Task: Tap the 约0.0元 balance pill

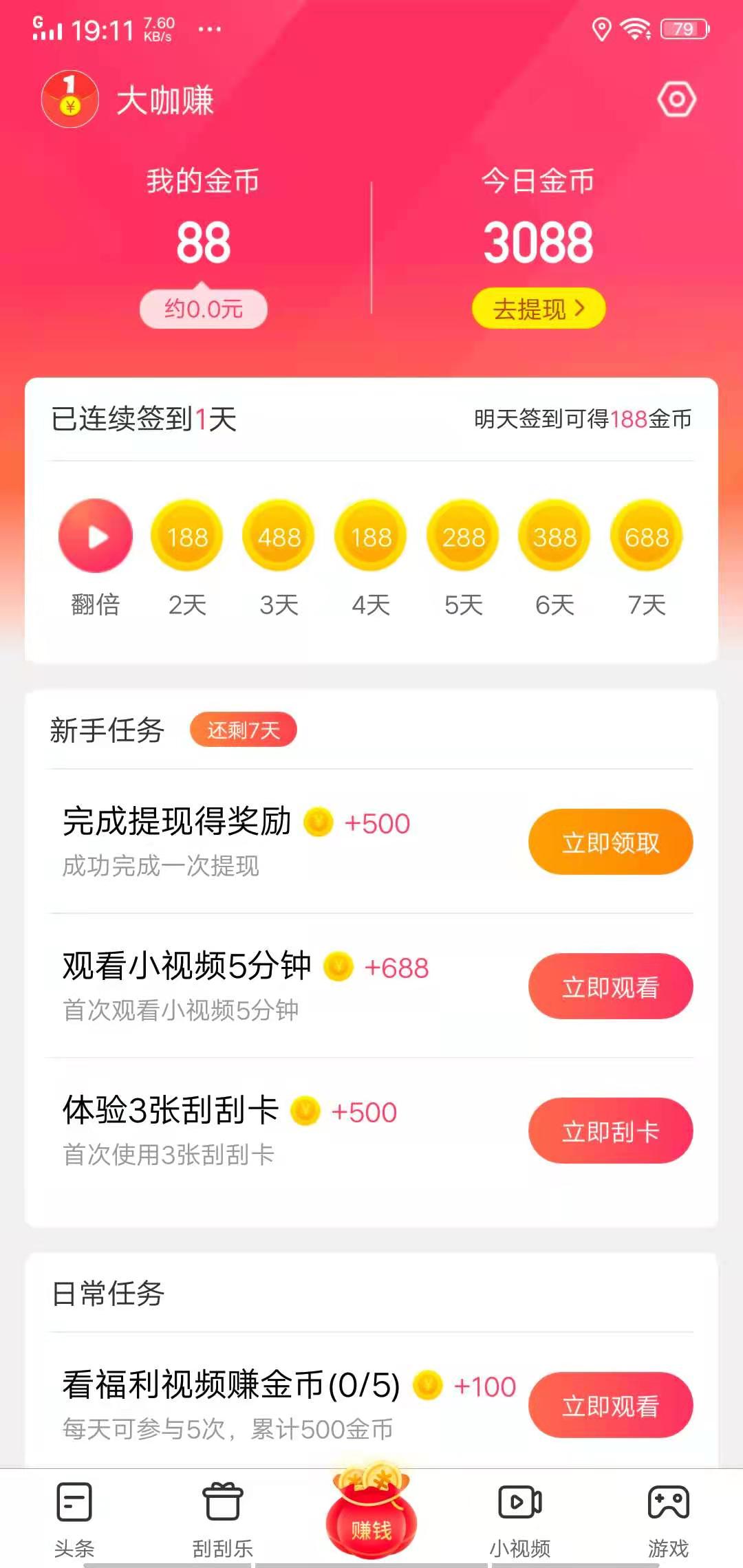Action: (202, 309)
